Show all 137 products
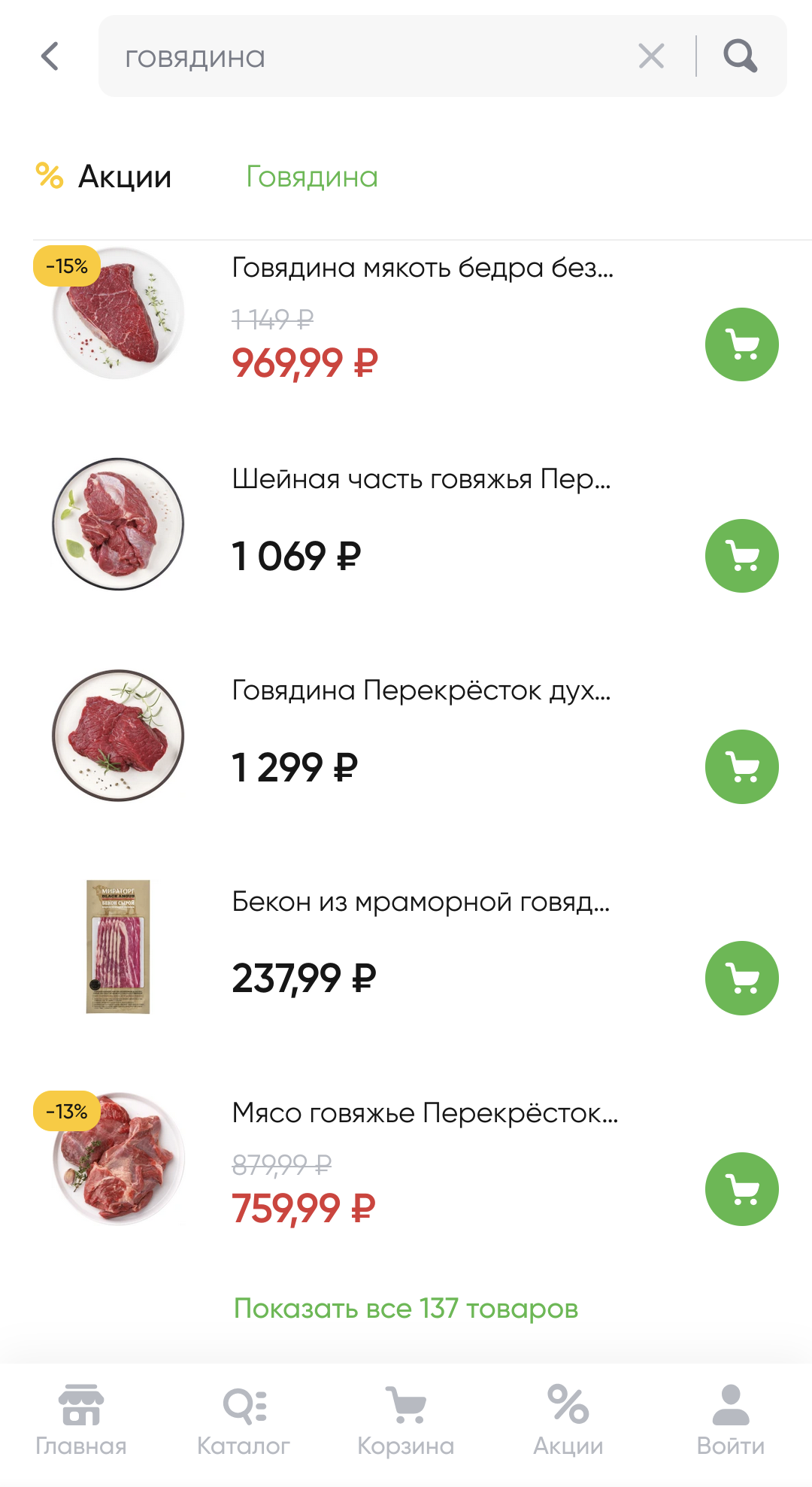Screen dimensions: 812x1487 [x=406, y=1309]
